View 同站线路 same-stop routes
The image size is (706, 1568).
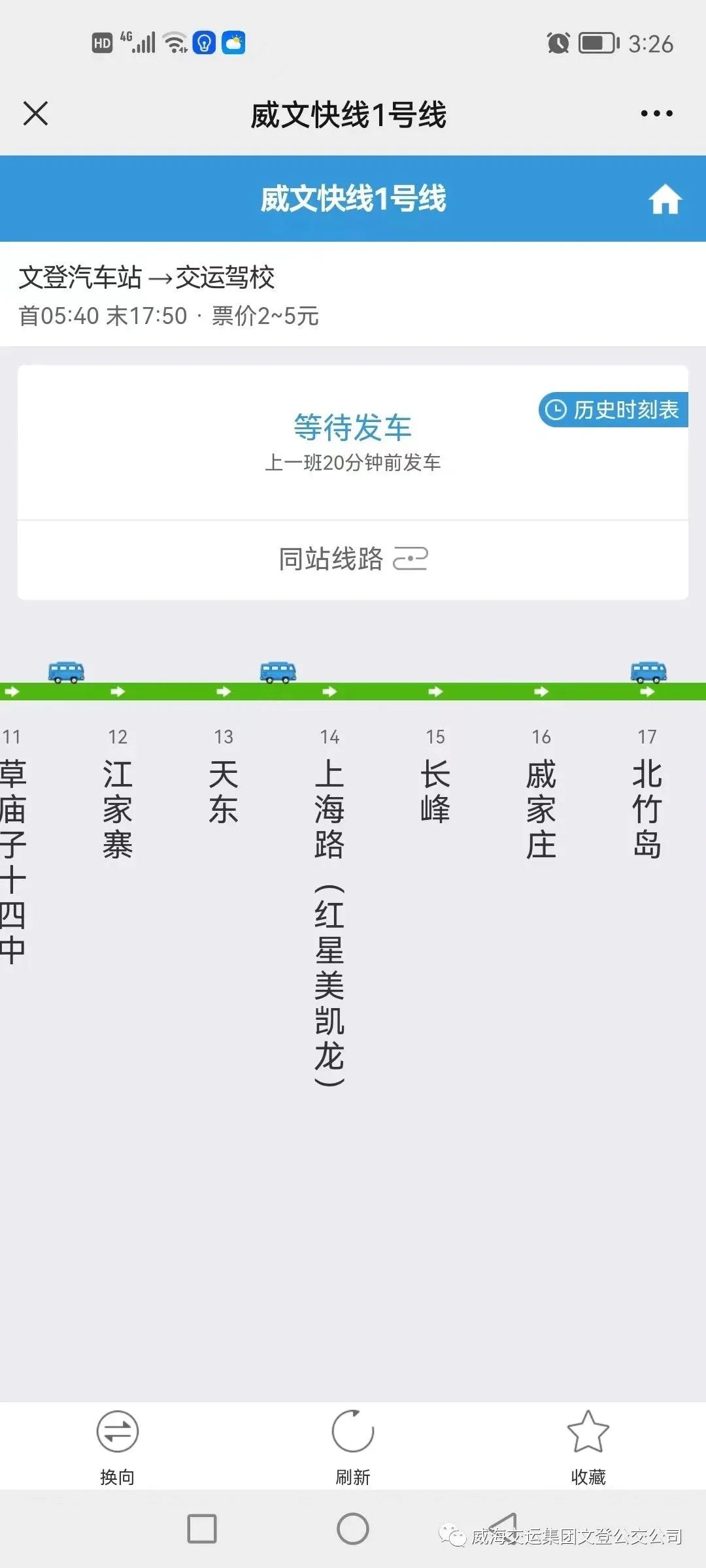tap(353, 559)
